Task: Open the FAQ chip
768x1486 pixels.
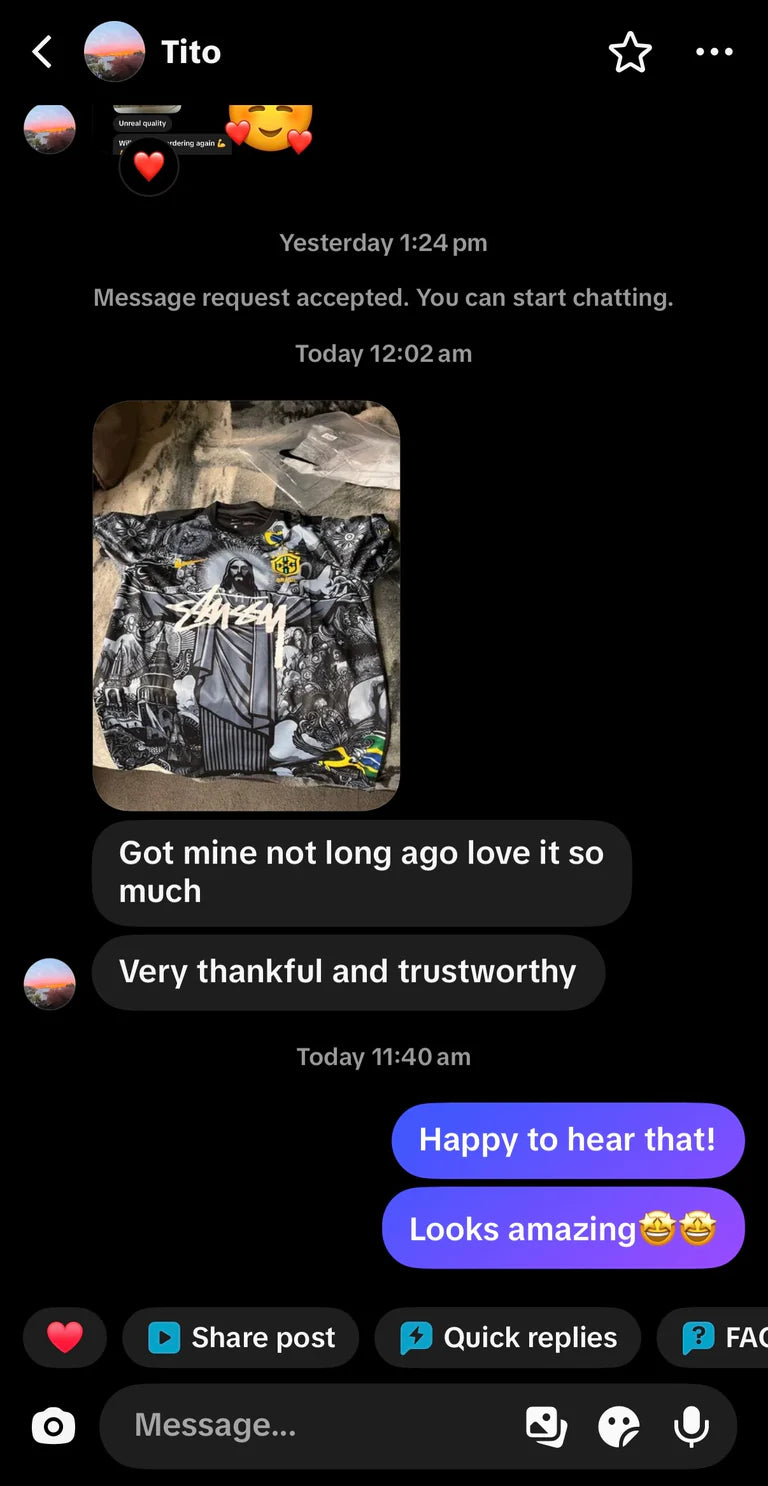Action: (x=713, y=1337)
